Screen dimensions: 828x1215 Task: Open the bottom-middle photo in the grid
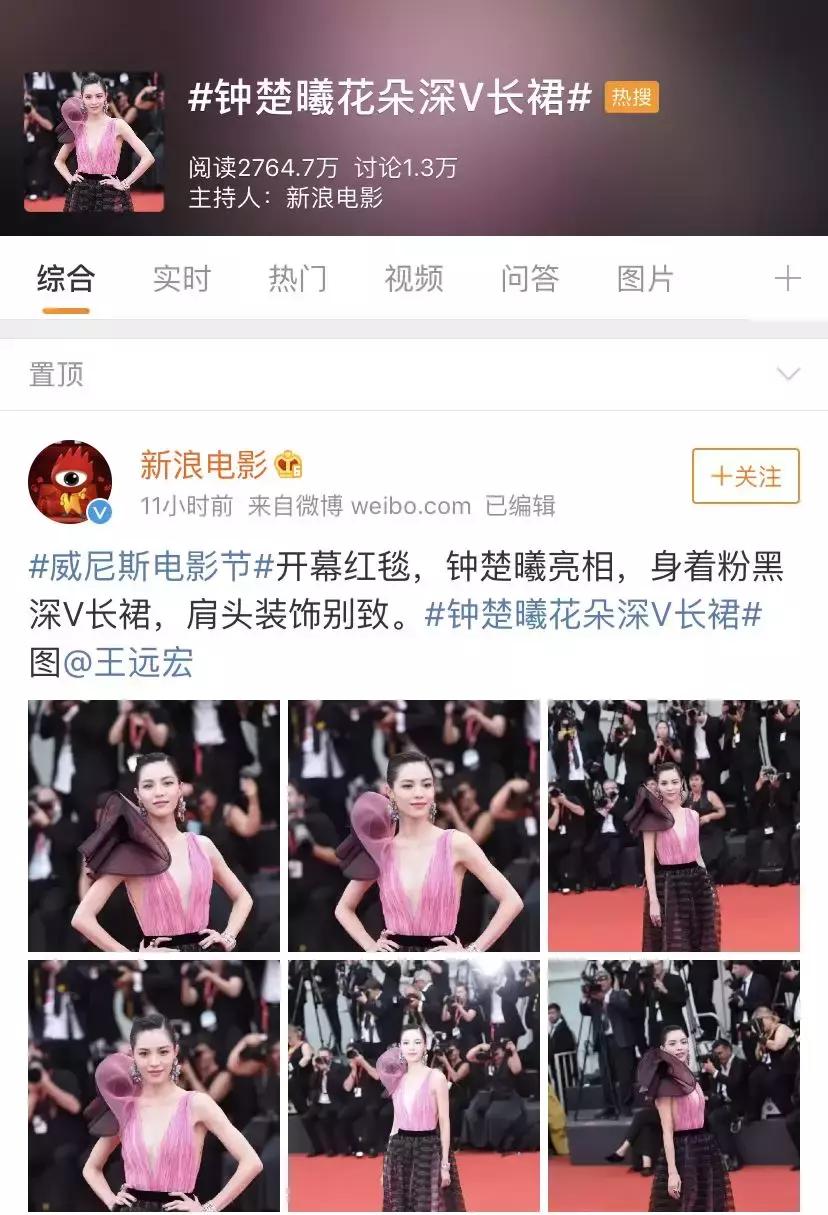tap(414, 1086)
